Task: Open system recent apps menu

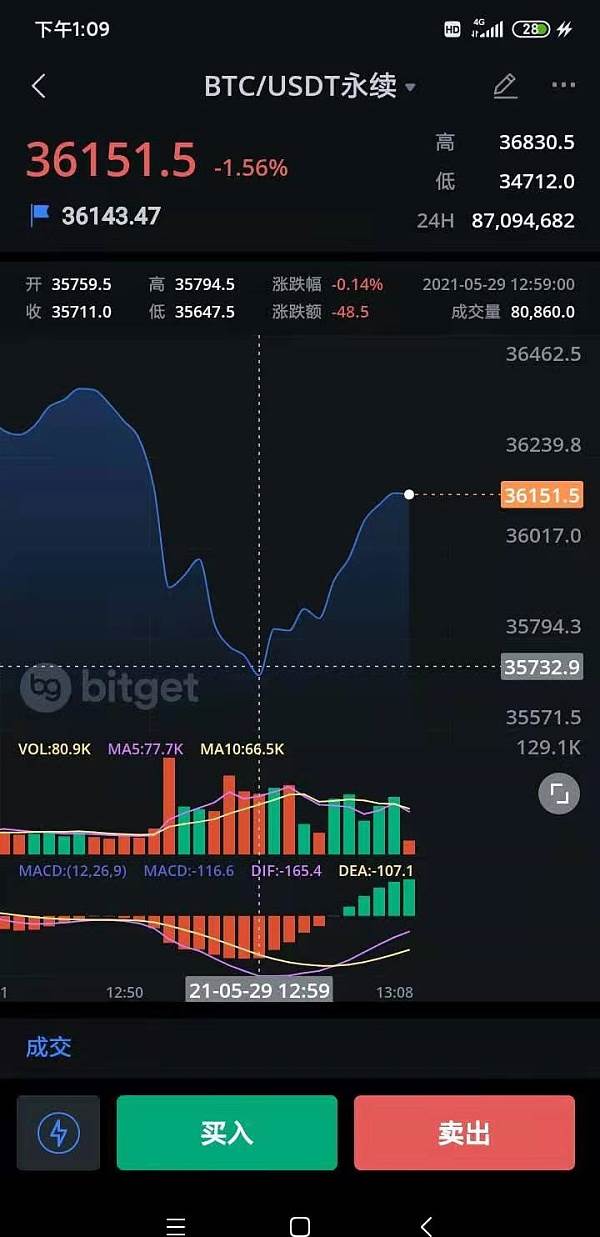Action: click(x=176, y=1225)
